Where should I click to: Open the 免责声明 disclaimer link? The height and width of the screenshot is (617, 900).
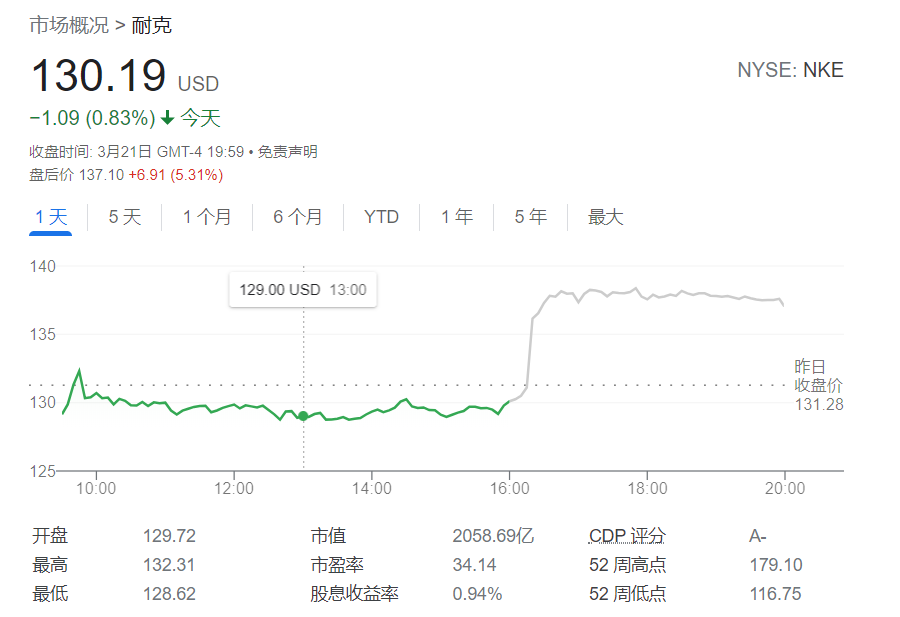[288, 152]
